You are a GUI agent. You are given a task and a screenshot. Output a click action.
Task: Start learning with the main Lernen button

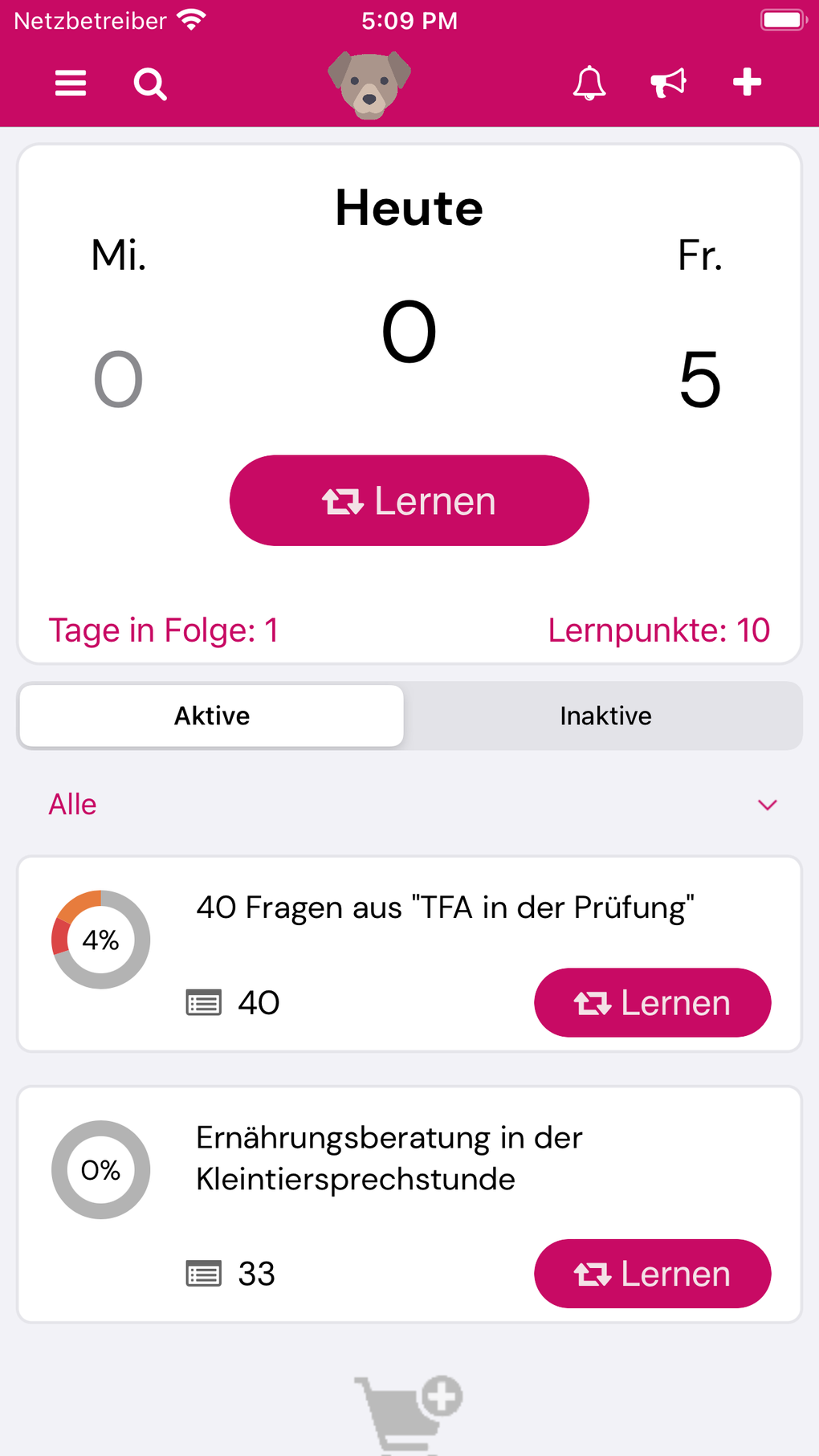[x=409, y=500]
